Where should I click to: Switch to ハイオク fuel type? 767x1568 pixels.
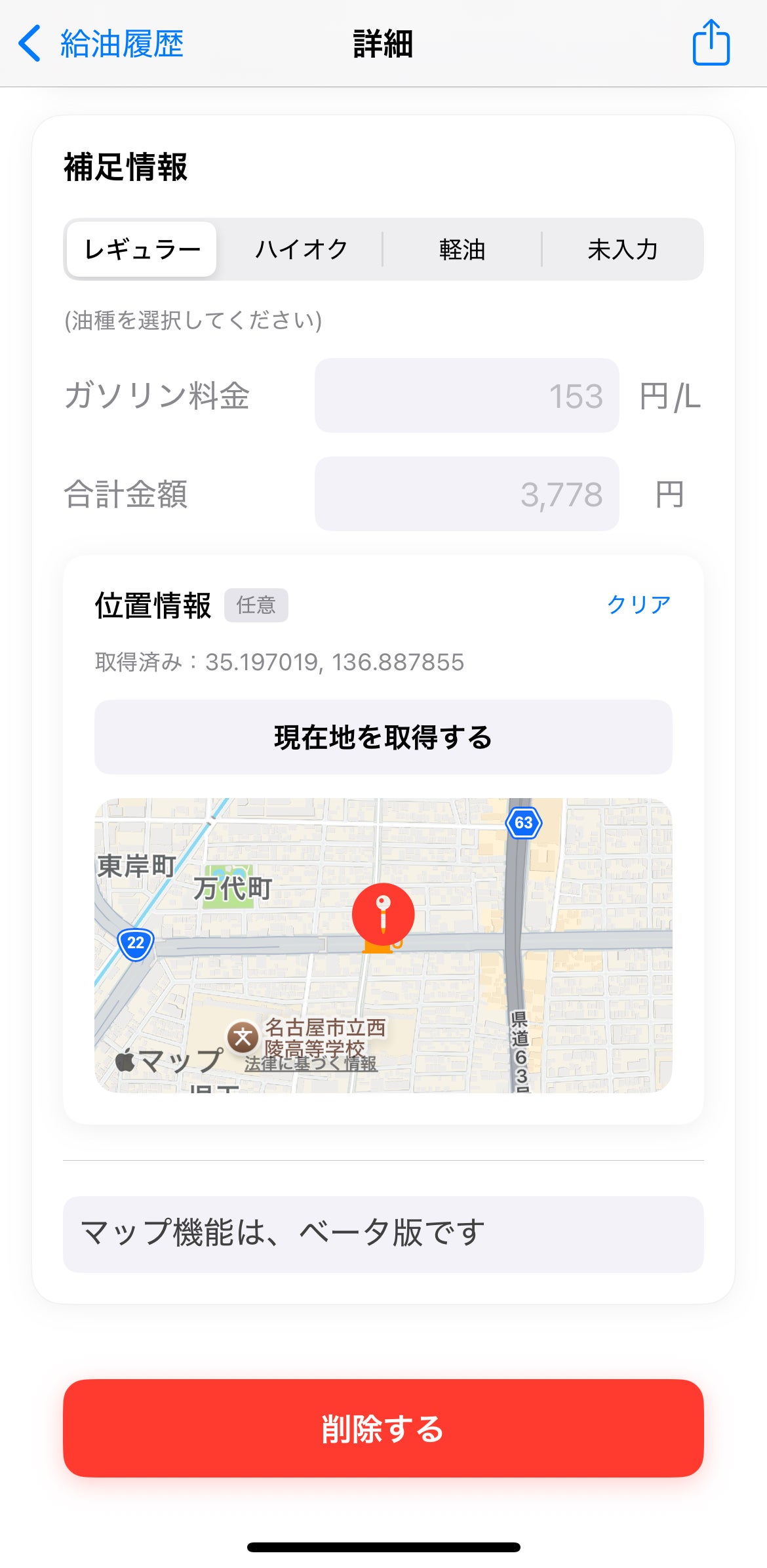301,249
